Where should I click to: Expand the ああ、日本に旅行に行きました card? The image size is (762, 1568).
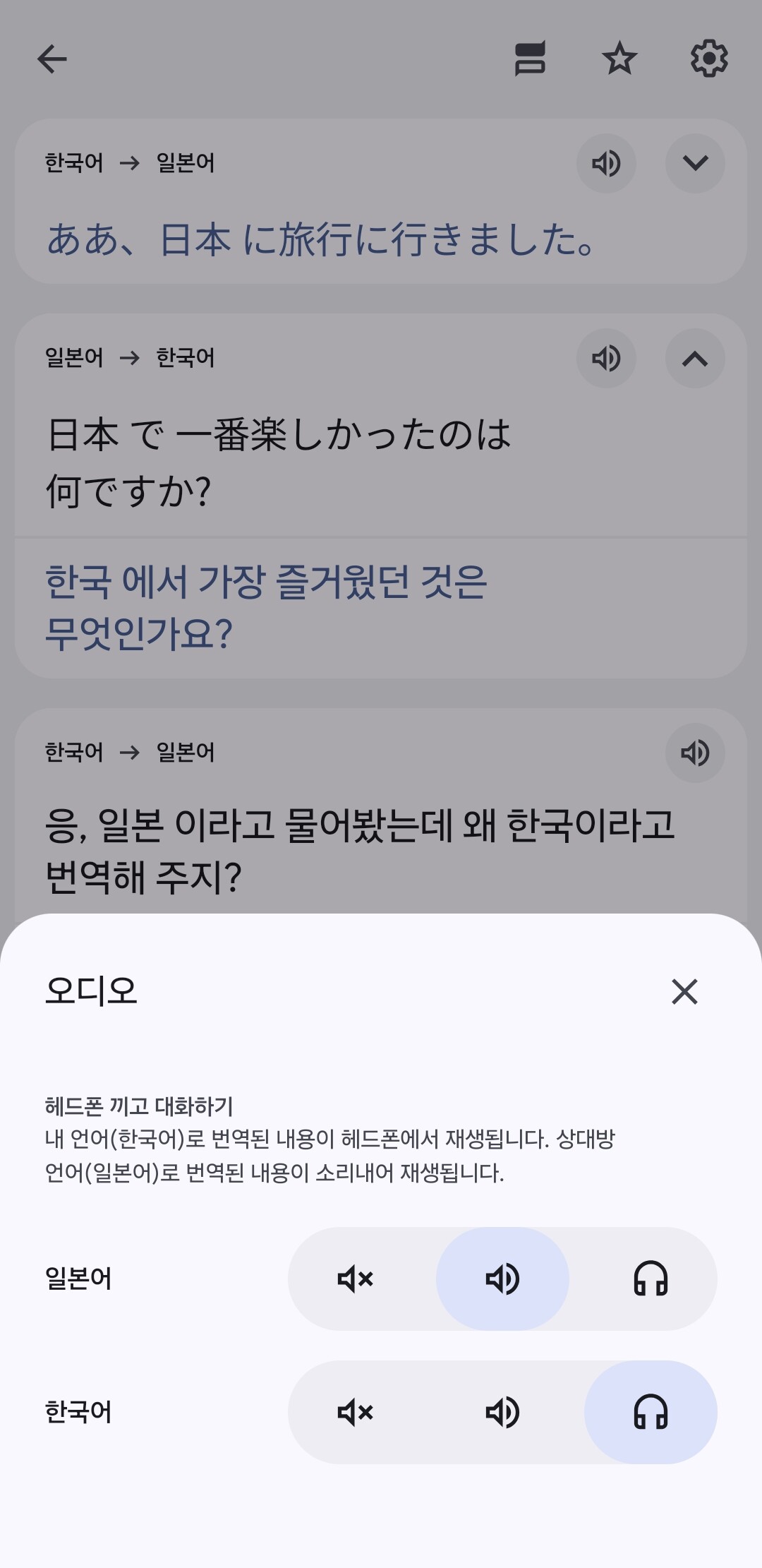point(695,163)
